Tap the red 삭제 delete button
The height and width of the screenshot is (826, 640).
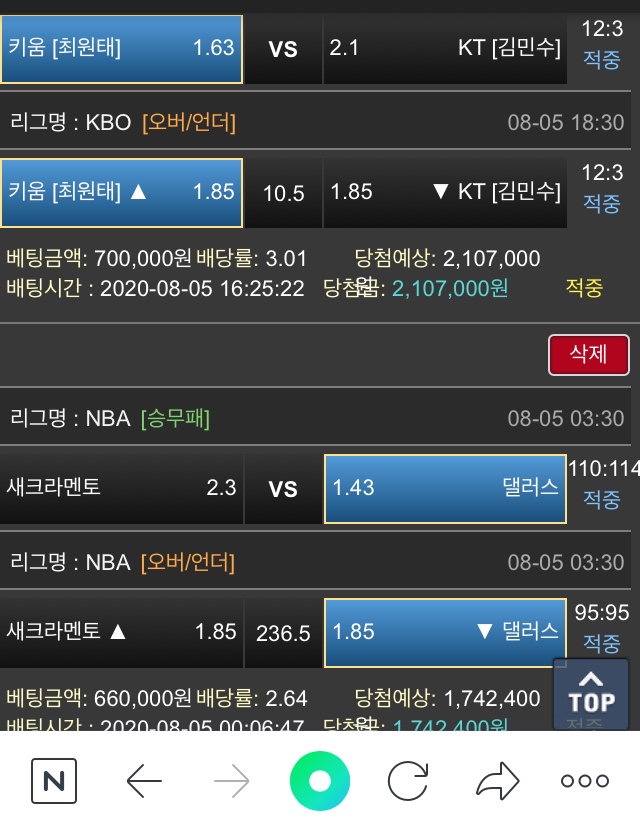(588, 354)
